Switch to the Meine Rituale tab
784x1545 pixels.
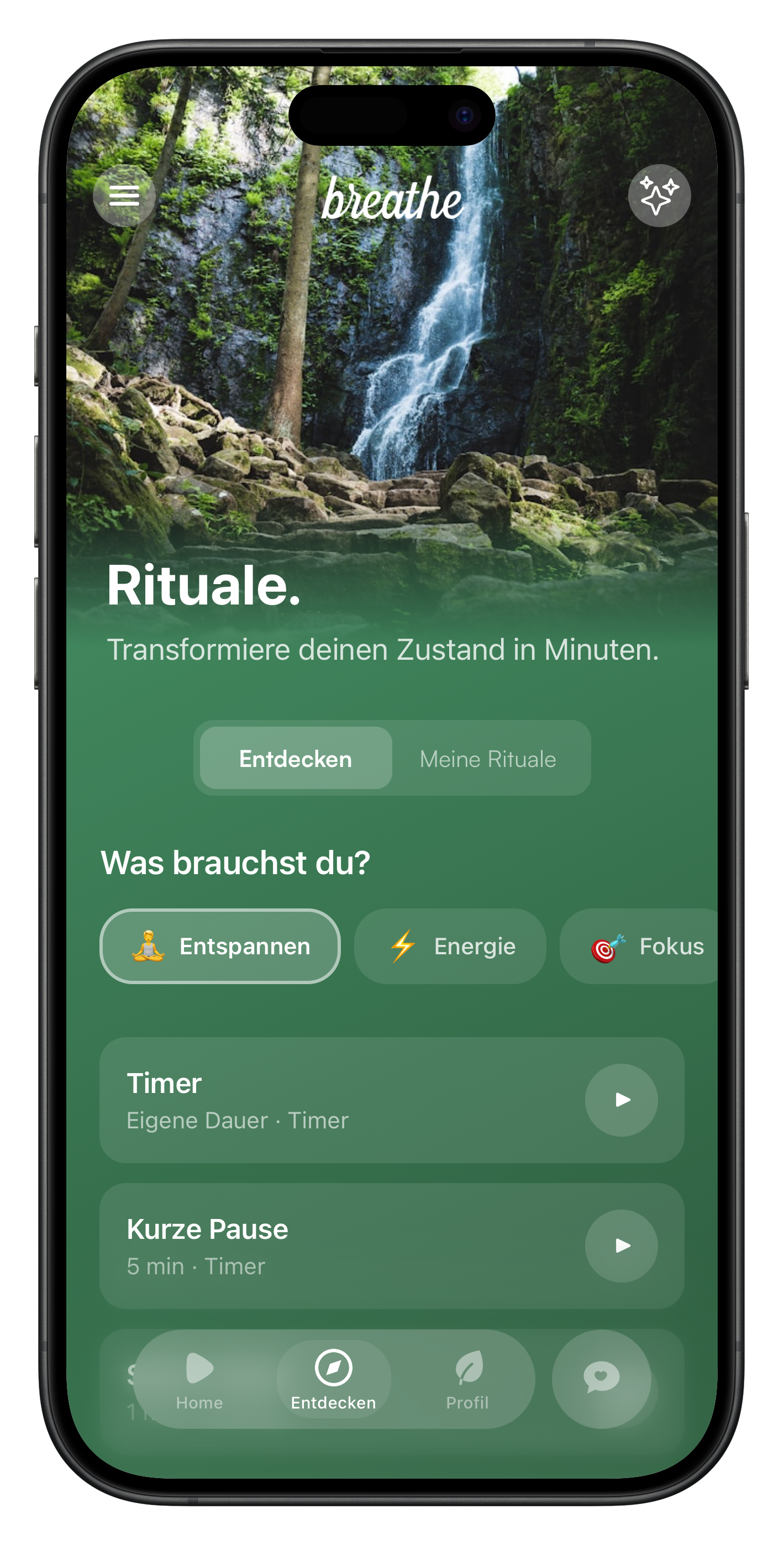pyautogui.click(x=488, y=759)
